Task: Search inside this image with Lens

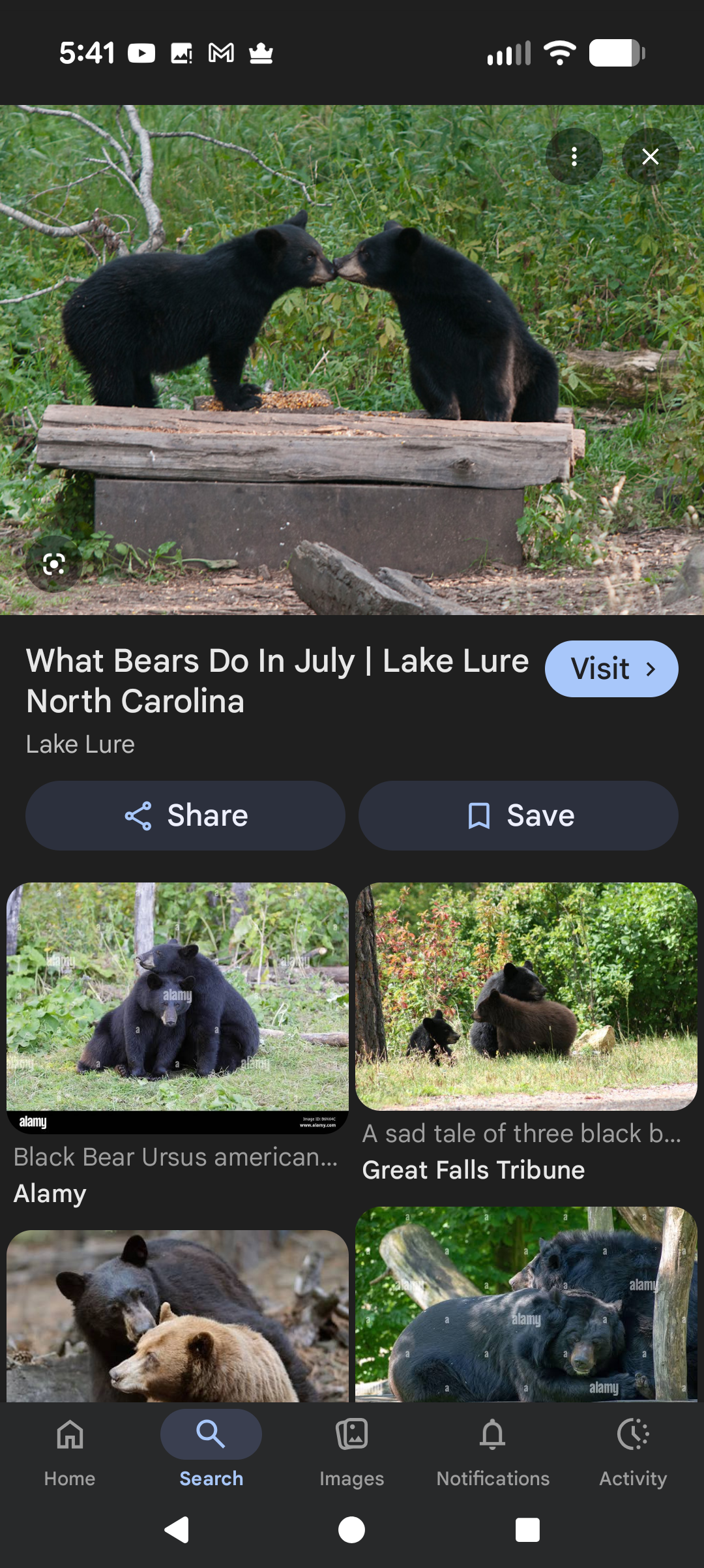Action: coord(53,564)
